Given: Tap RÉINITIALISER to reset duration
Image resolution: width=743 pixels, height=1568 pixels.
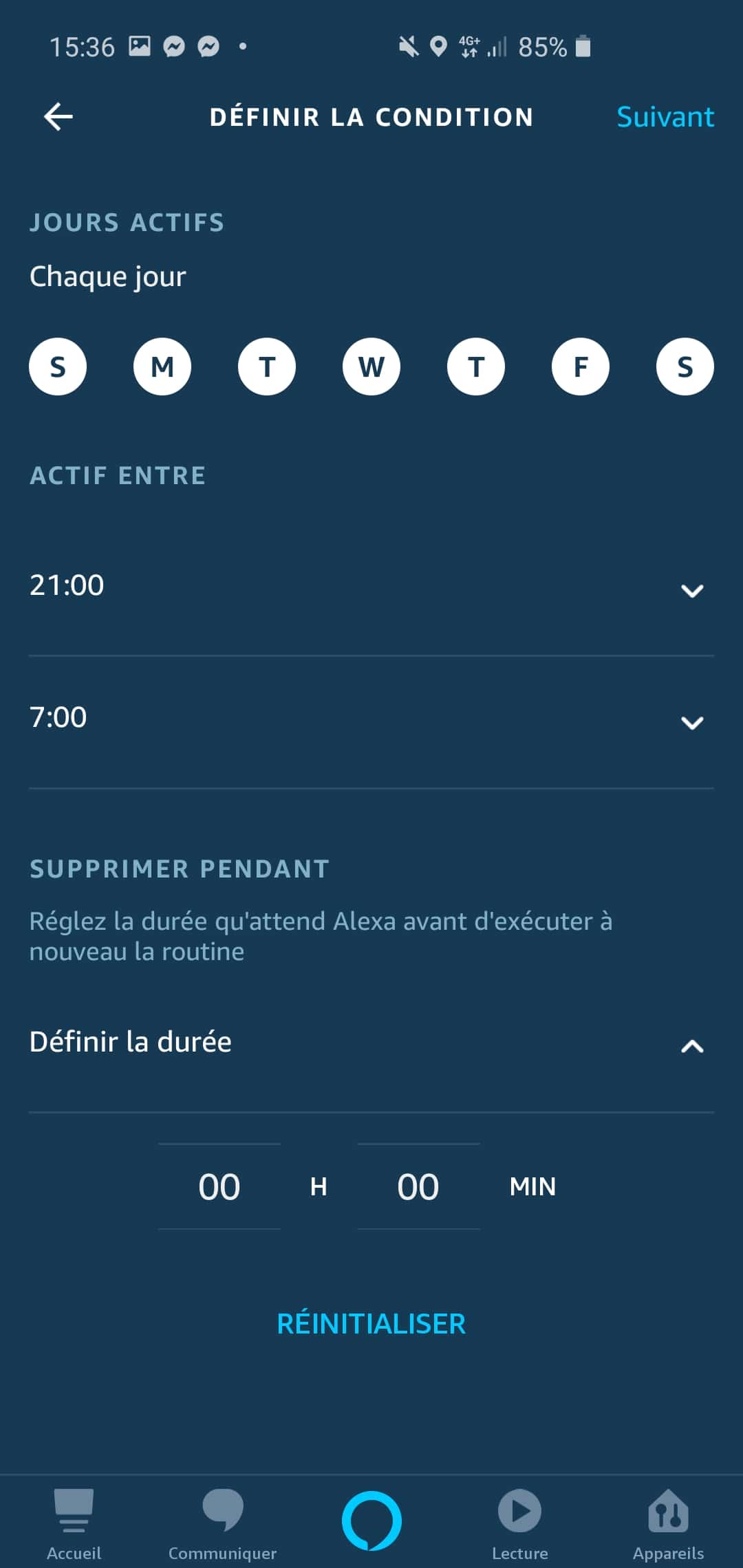Looking at the screenshot, I should (x=371, y=1324).
